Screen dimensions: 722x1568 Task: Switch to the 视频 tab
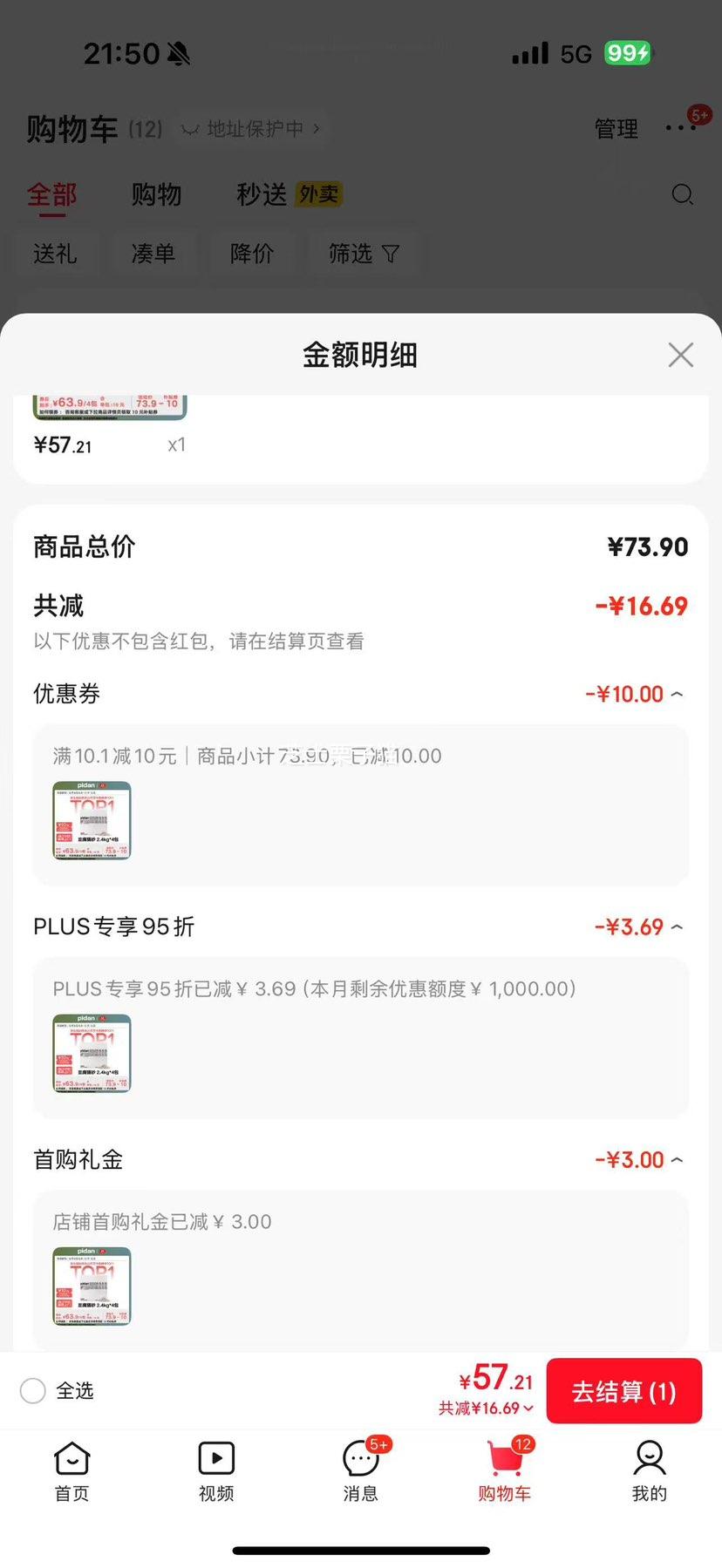pos(216,1470)
